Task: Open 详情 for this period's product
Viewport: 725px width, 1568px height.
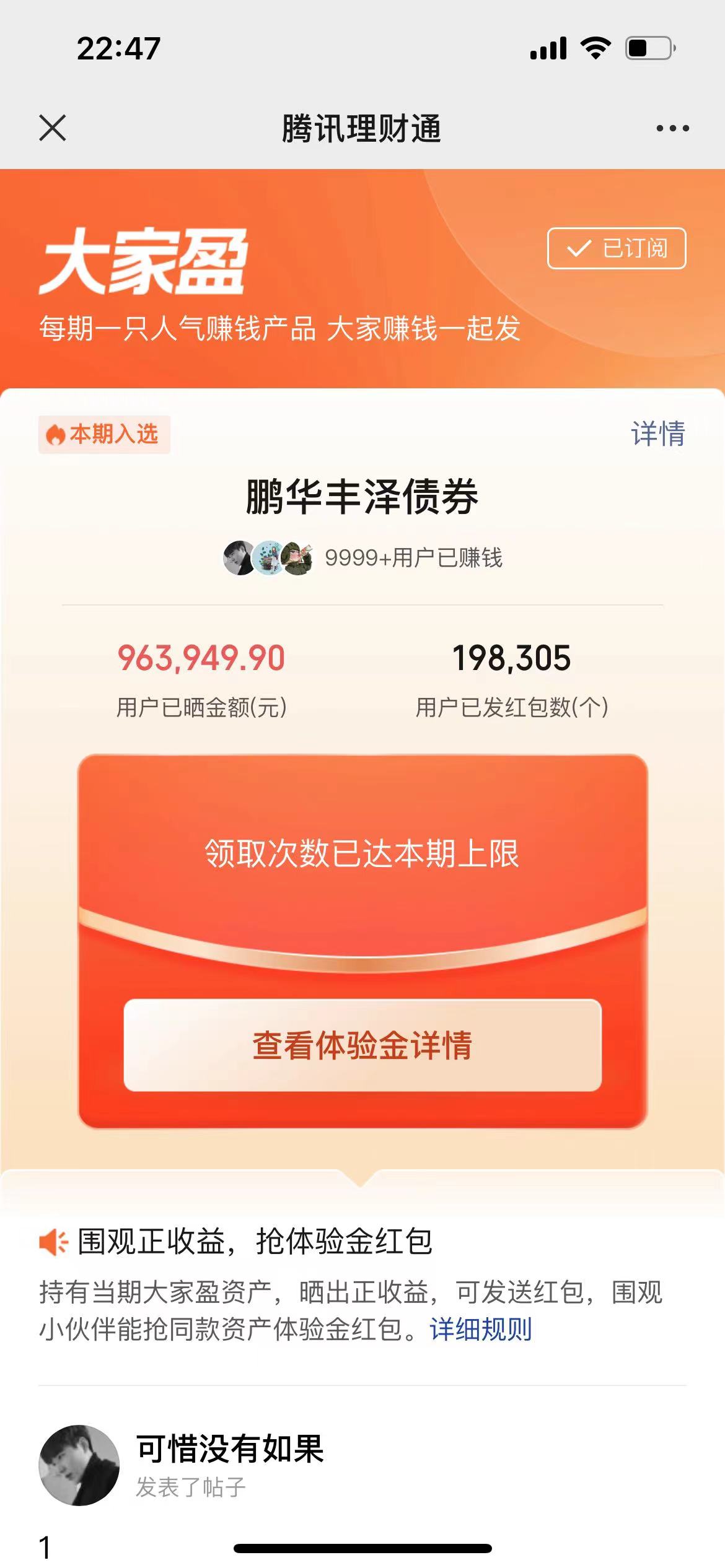Action: (657, 433)
